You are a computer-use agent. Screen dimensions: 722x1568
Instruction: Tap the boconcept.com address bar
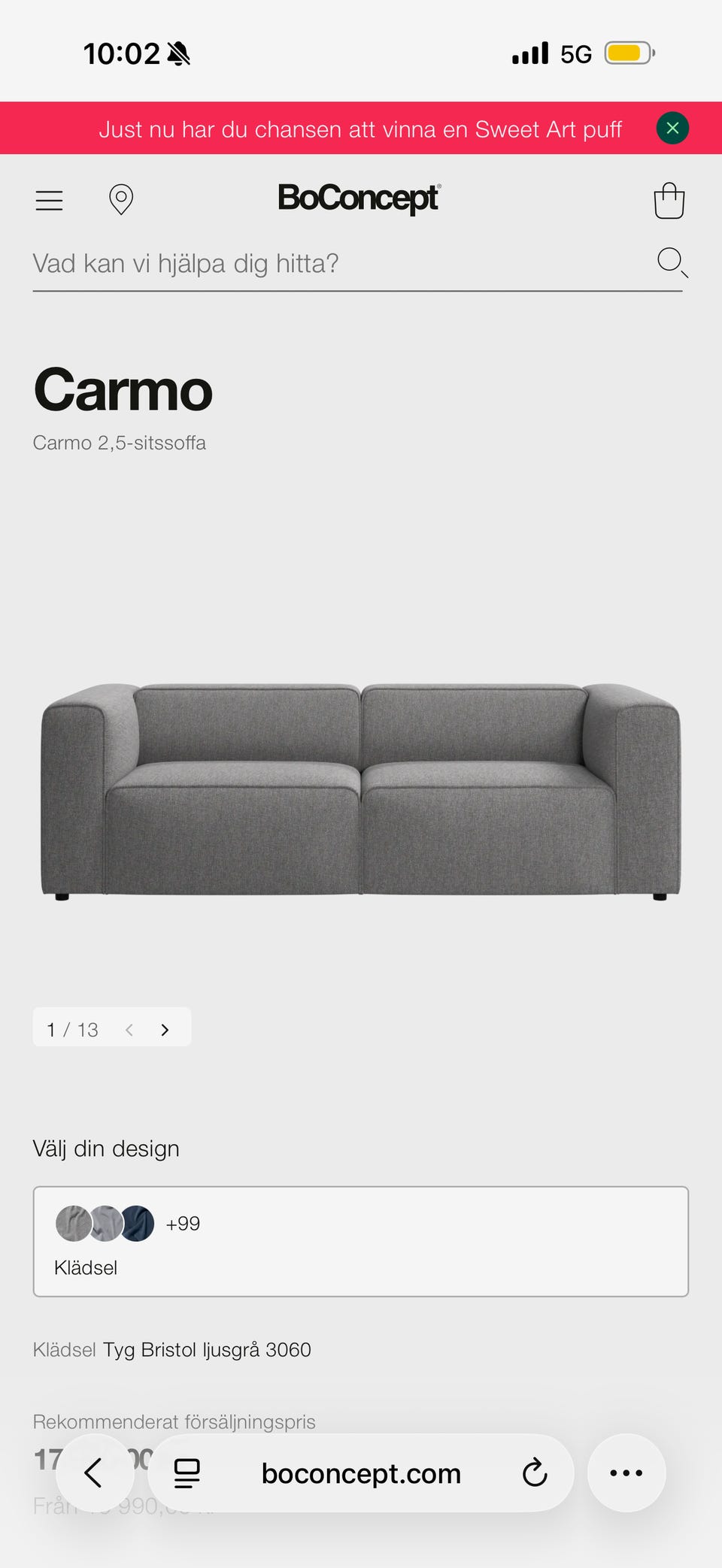tap(361, 1473)
